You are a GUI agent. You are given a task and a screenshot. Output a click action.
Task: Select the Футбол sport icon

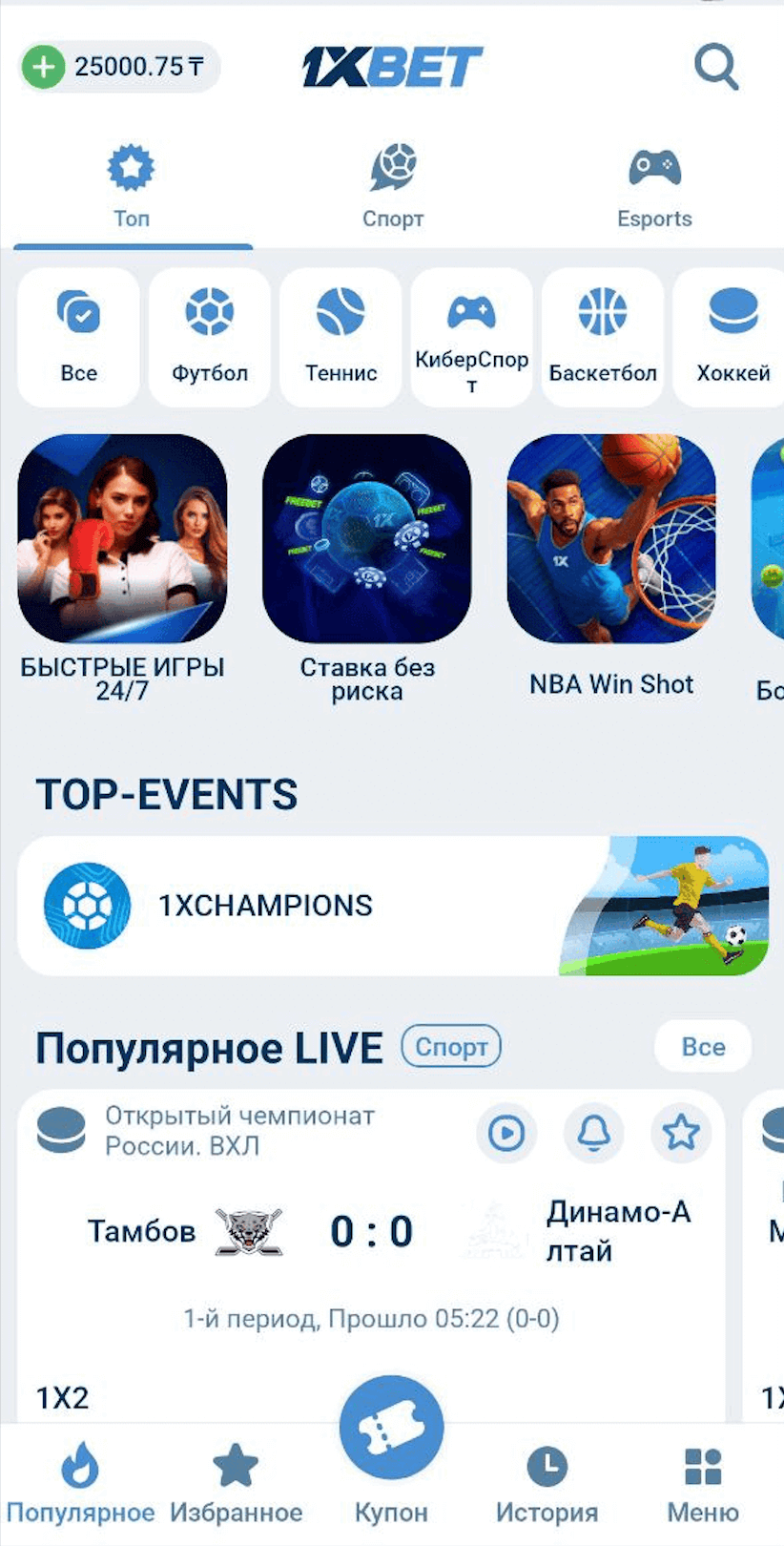(209, 336)
